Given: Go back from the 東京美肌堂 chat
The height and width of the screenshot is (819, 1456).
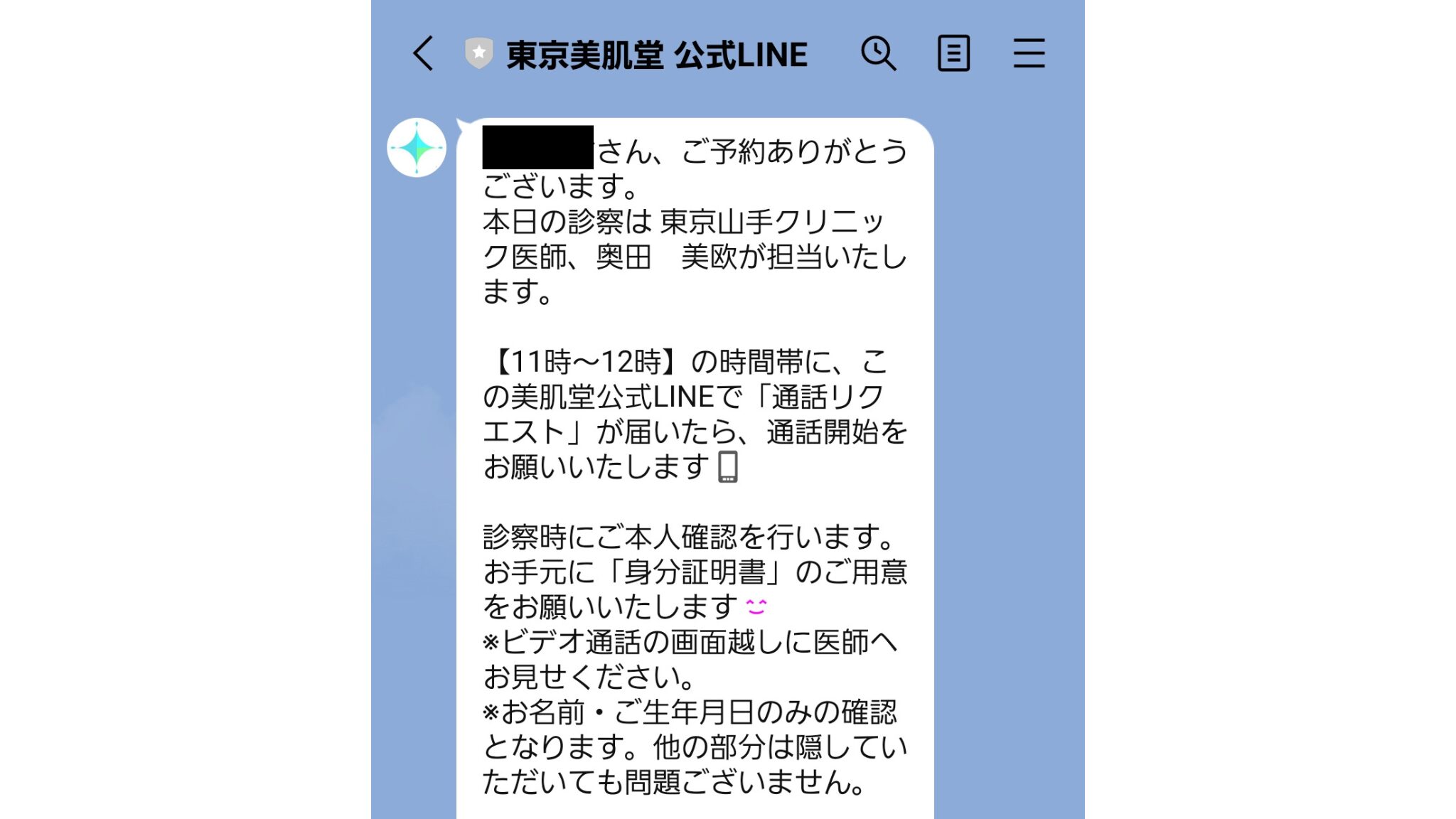Looking at the screenshot, I should [x=424, y=53].
